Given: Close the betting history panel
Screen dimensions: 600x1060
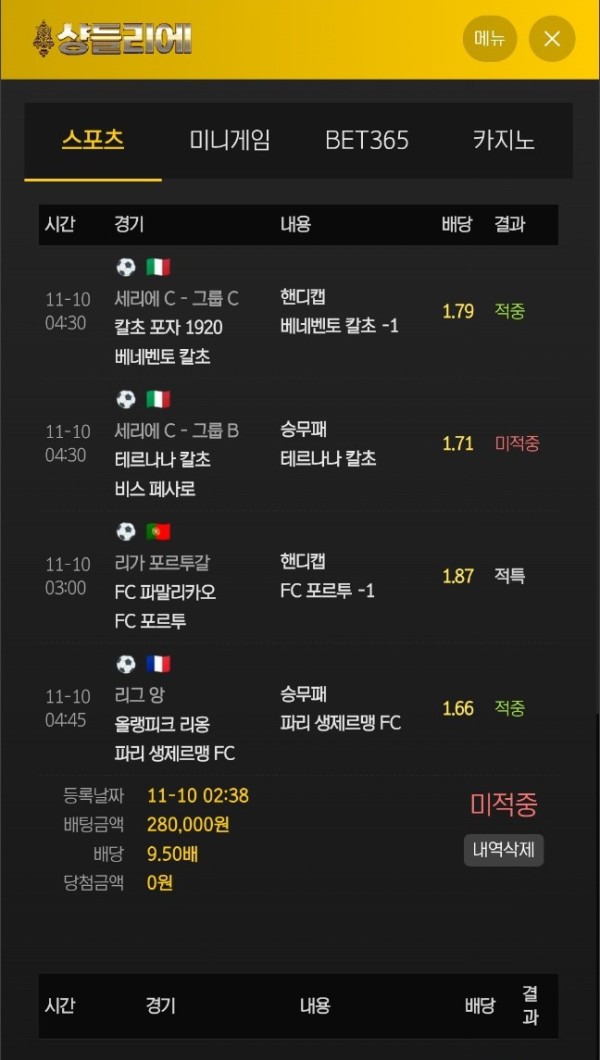Looking at the screenshot, I should pos(552,40).
